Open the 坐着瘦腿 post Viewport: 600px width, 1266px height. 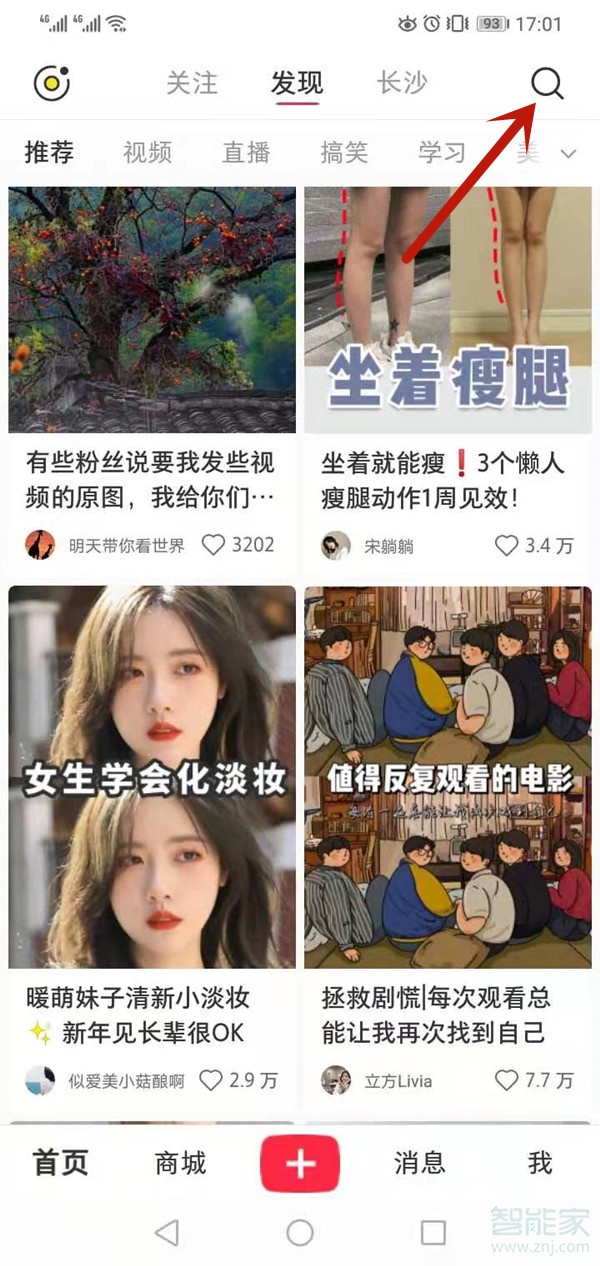point(448,310)
